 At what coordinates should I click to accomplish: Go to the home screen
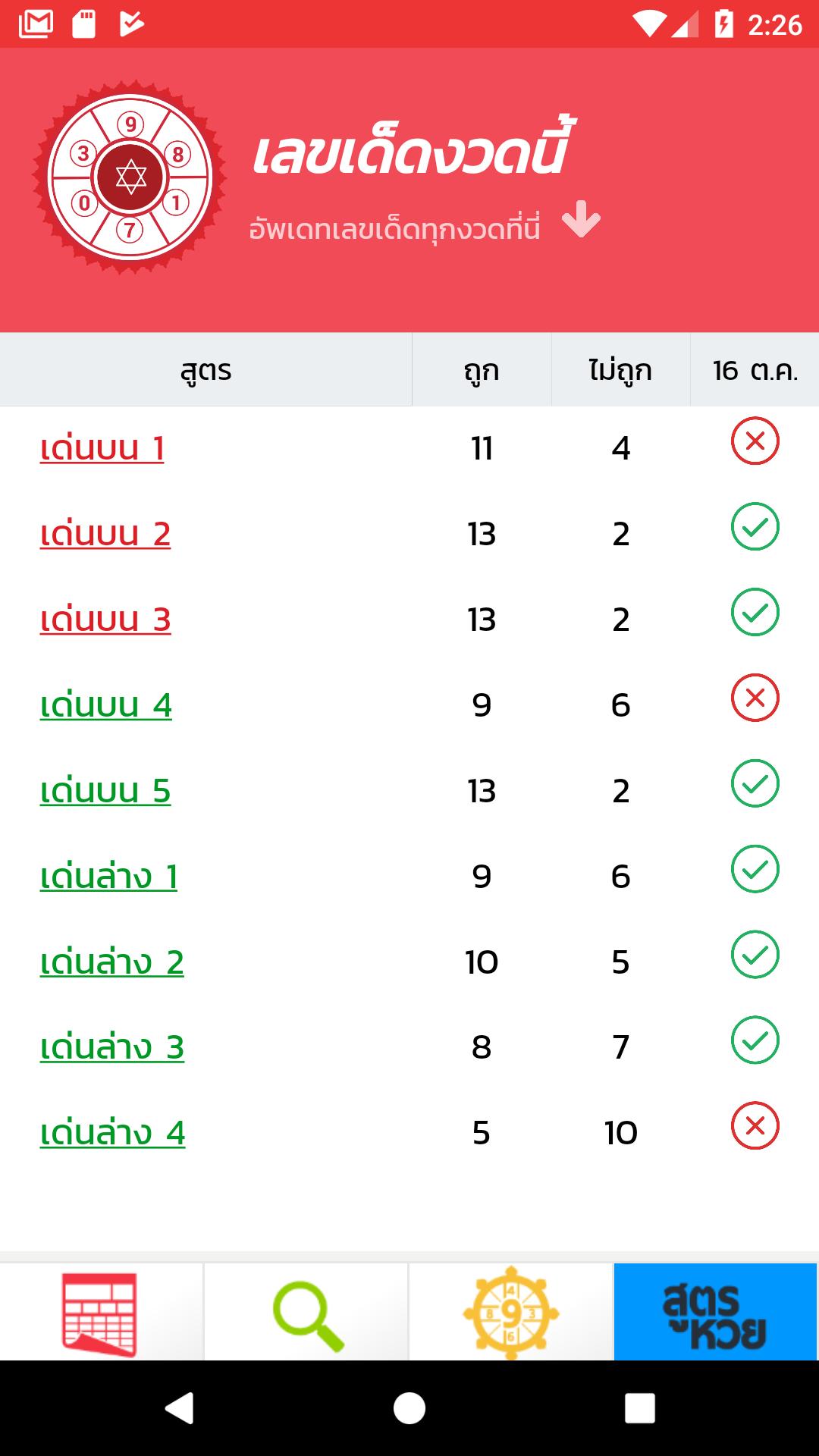409,1408
